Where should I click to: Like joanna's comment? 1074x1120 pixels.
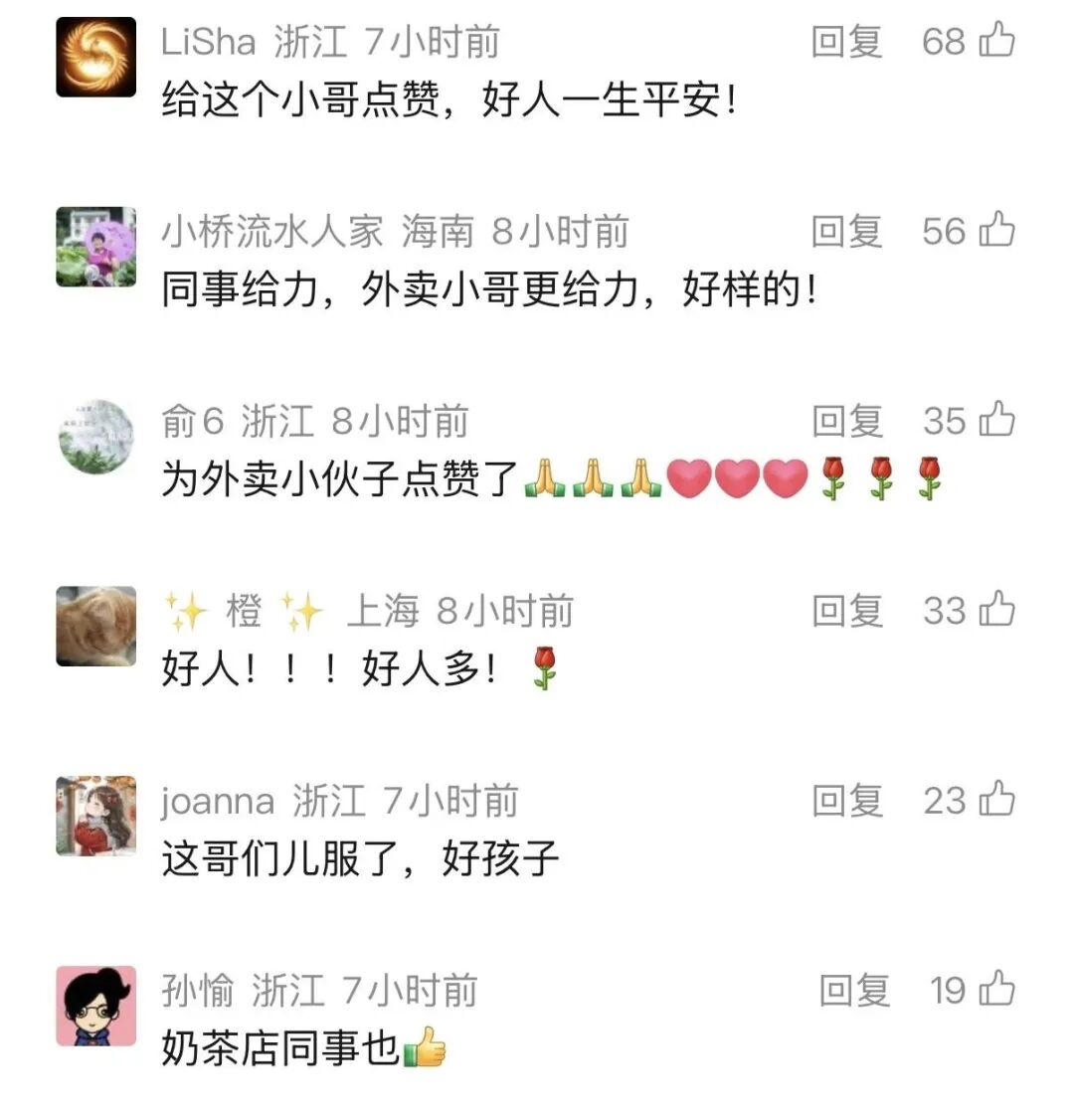(996, 800)
